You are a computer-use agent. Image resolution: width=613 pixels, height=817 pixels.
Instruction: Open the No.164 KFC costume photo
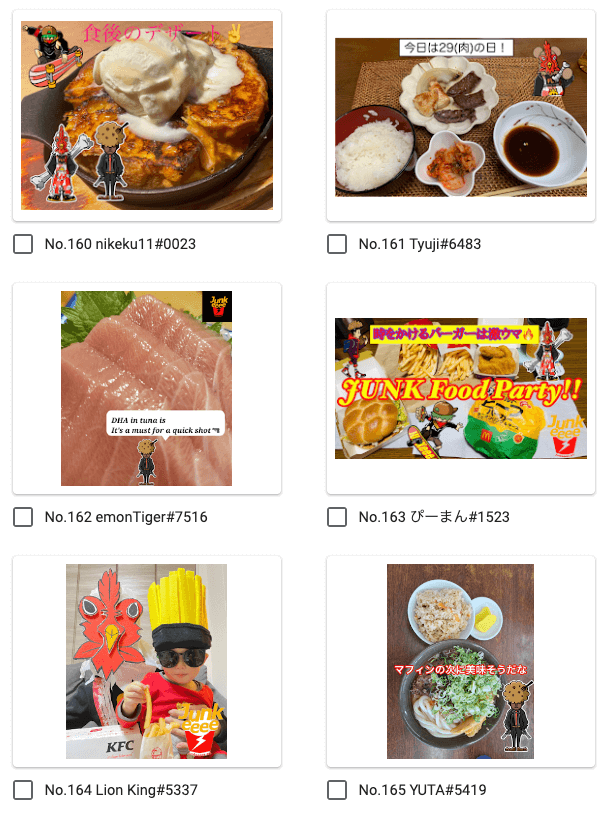coord(147,661)
